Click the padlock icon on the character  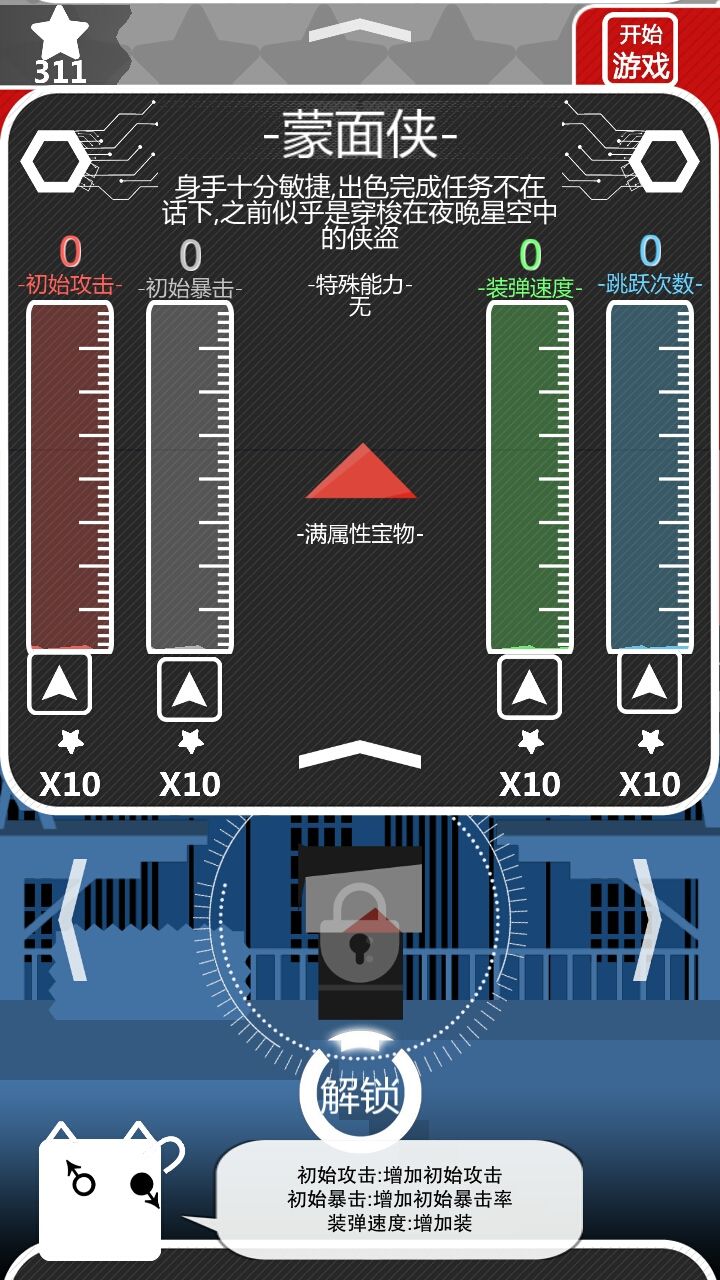coord(358,947)
